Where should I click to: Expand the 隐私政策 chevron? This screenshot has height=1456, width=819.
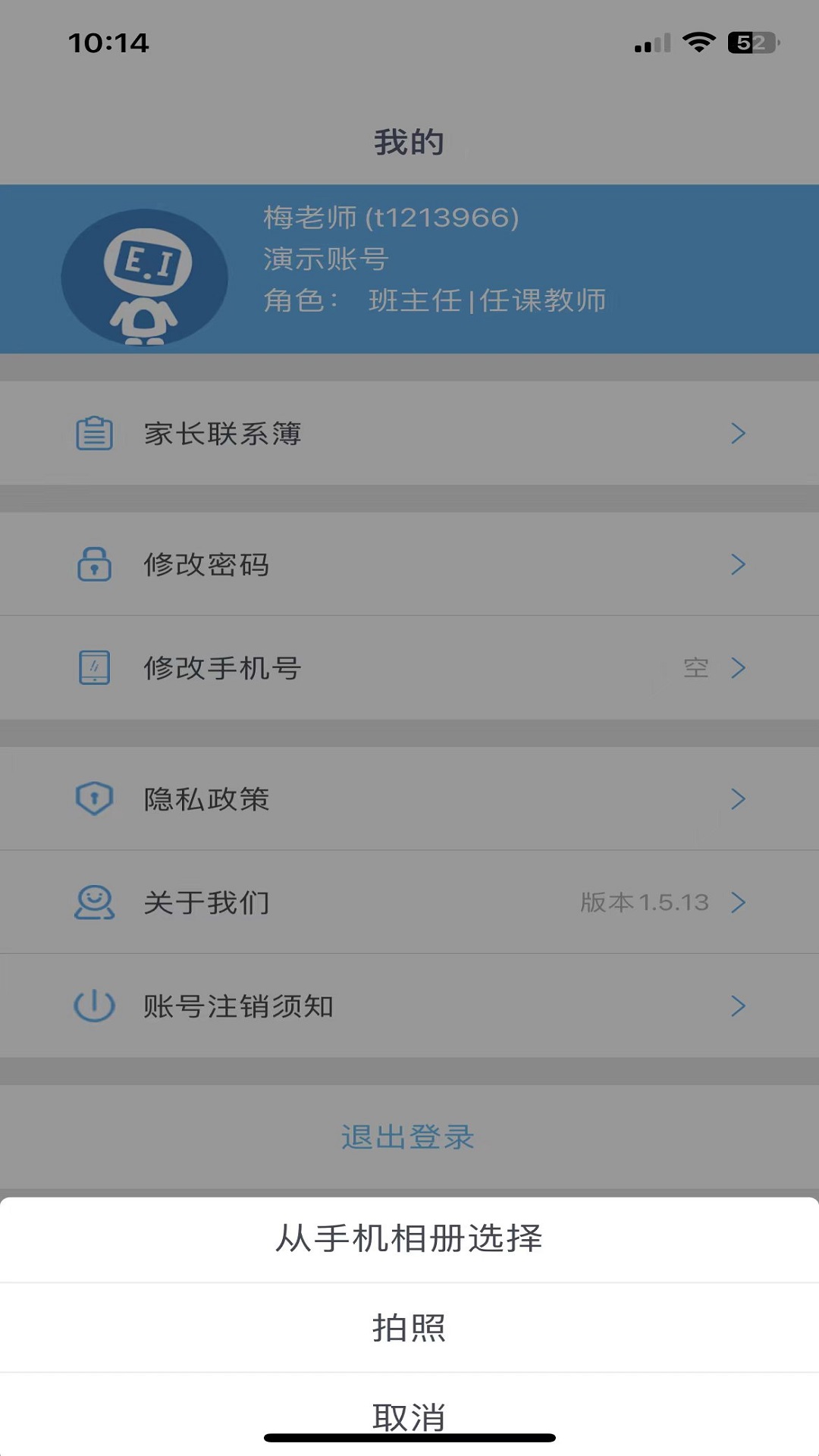pyautogui.click(x=737, y=799)
